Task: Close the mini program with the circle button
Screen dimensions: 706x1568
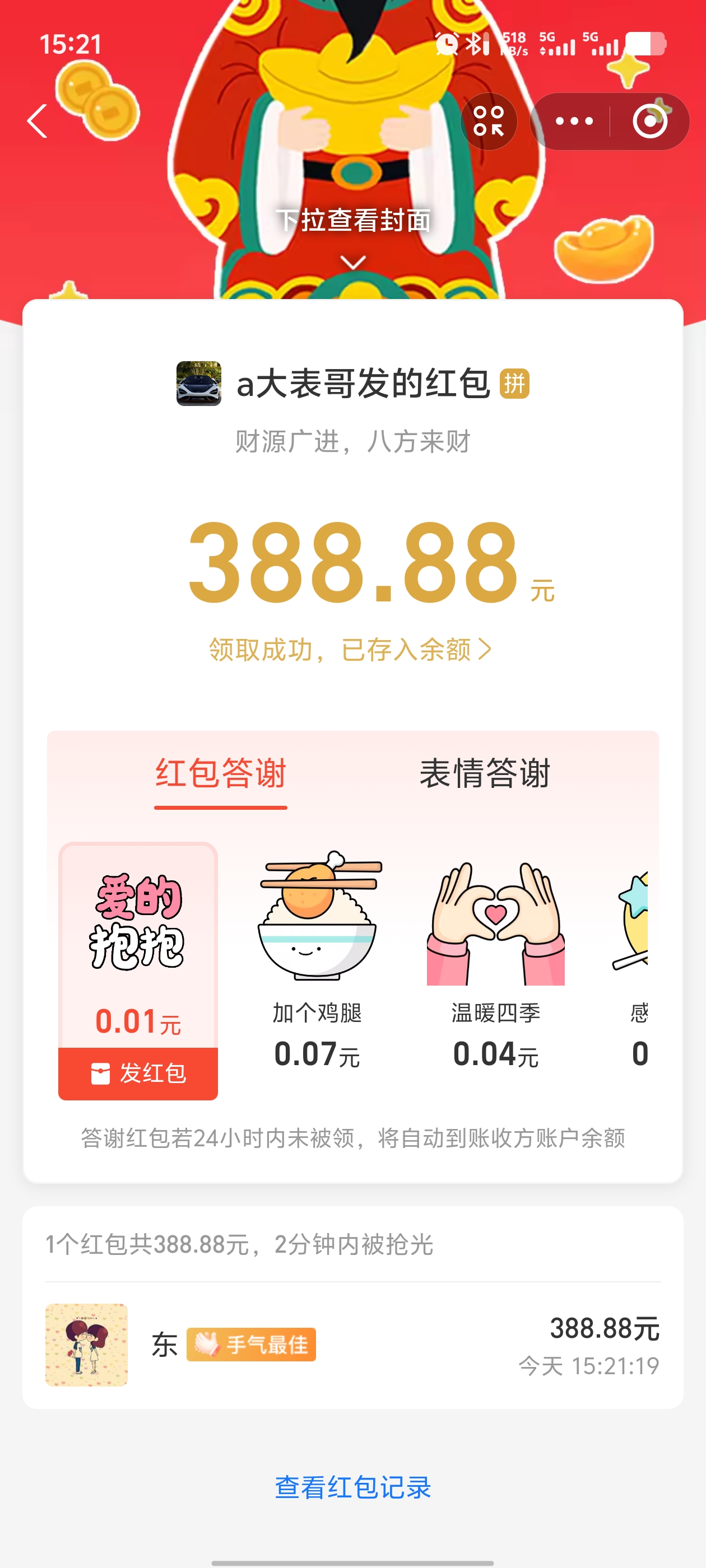Action: point(649,121)
